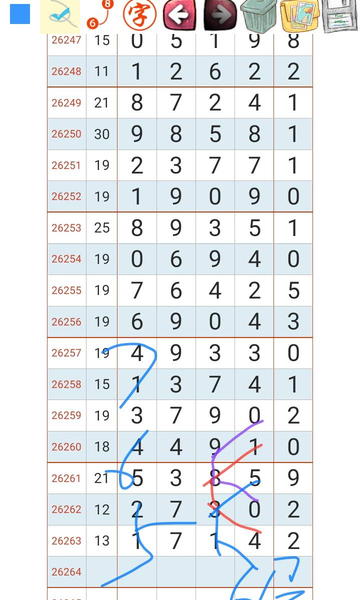Redo the undone stroke

tap(220, 15)
